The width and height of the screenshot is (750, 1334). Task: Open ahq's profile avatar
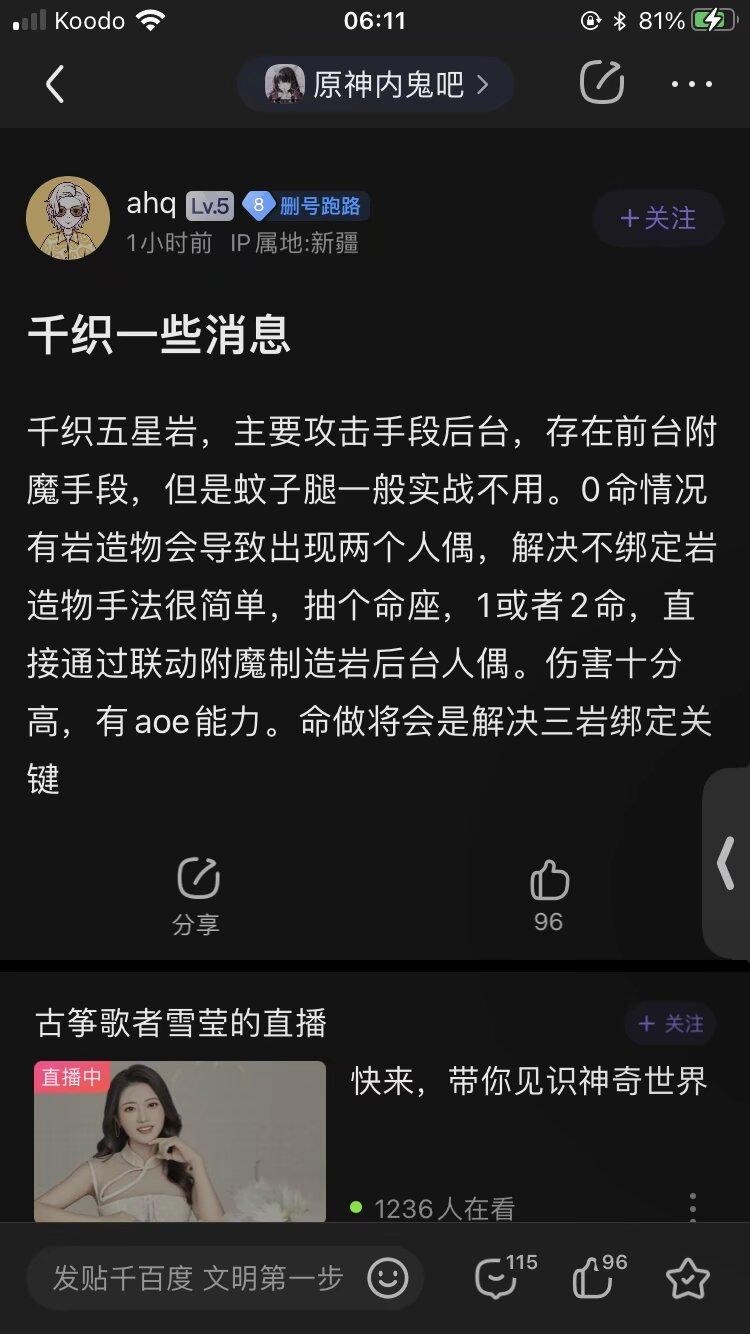click(68, 218)
